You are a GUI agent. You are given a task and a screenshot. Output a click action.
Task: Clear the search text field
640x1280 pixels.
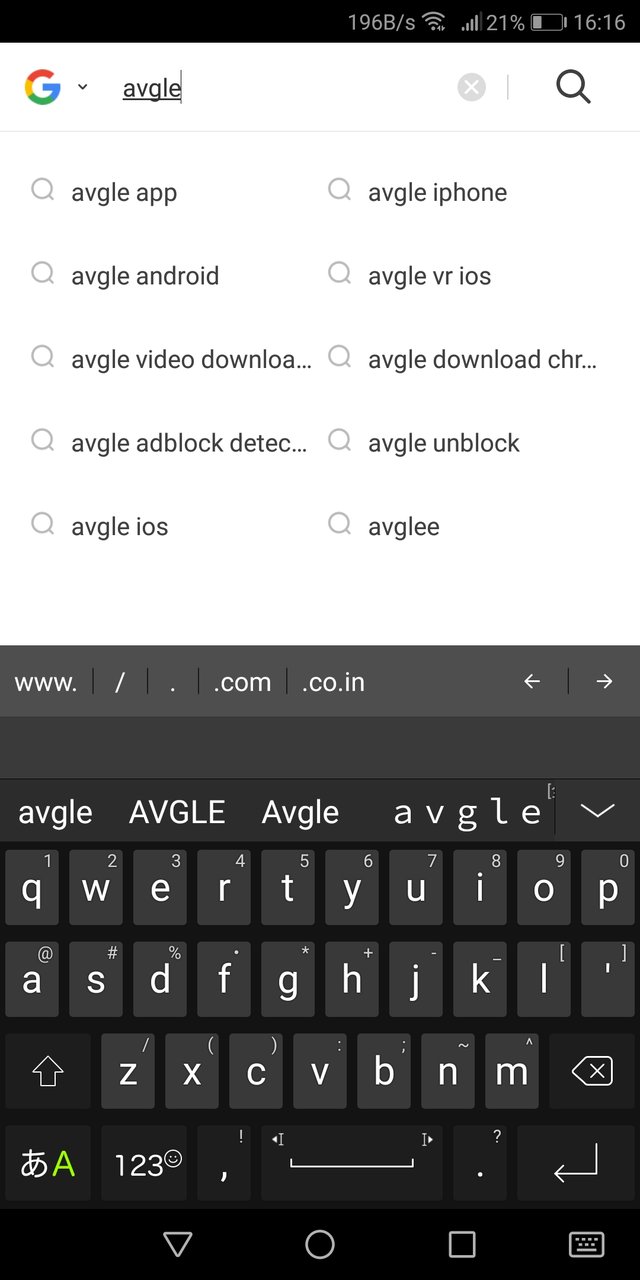pyautogui.click(x=471, y=88)
